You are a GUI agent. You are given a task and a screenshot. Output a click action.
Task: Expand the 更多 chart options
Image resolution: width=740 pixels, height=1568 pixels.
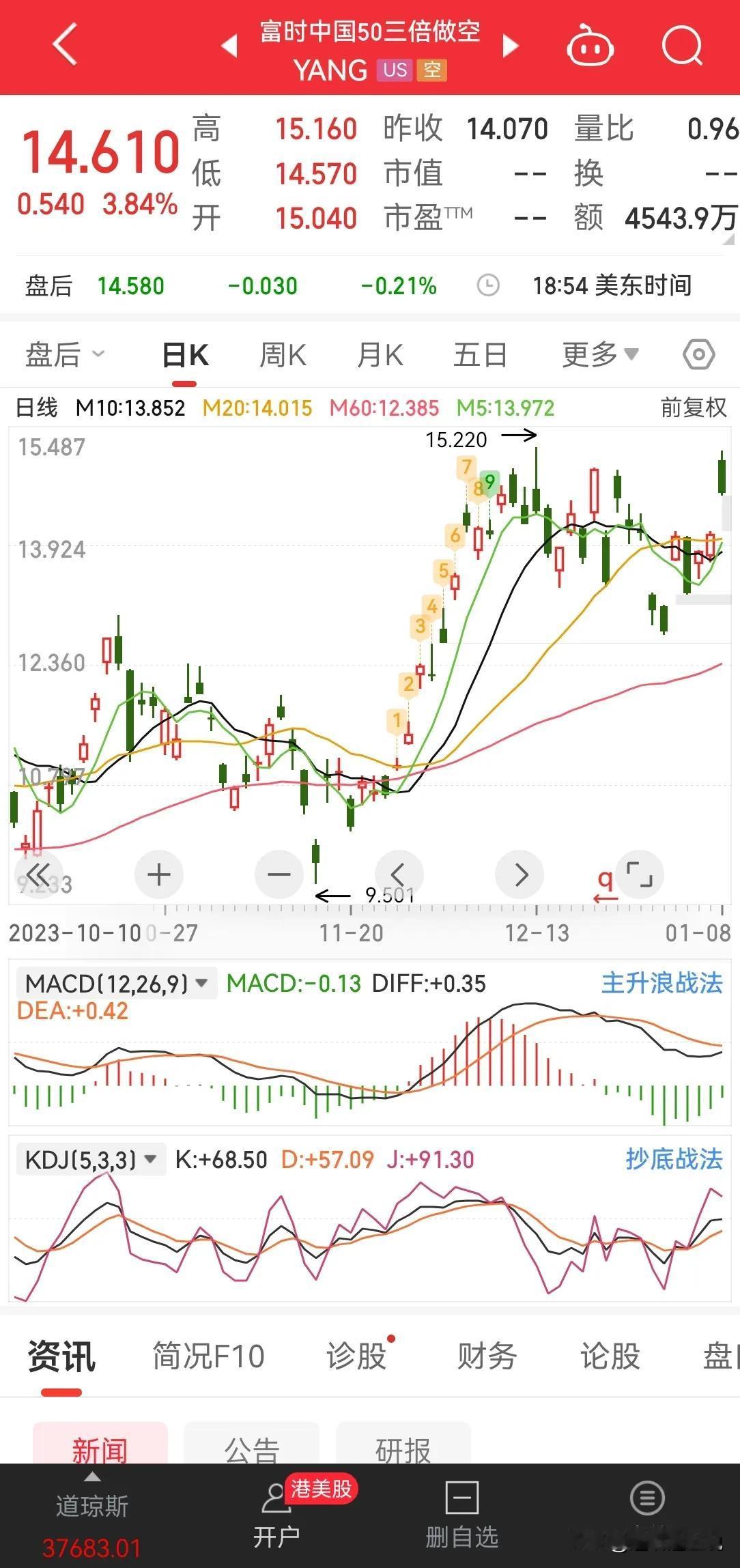coord(600,354)
